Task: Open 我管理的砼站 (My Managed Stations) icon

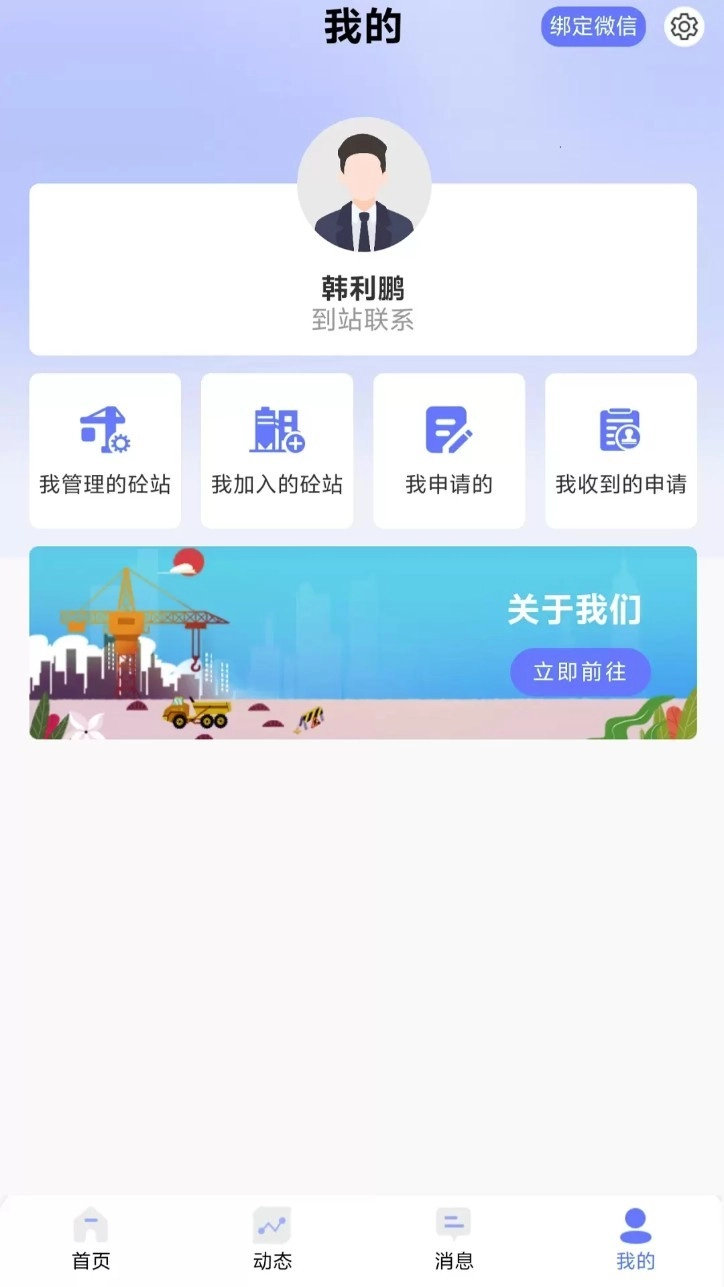Action: pos(104,429)
